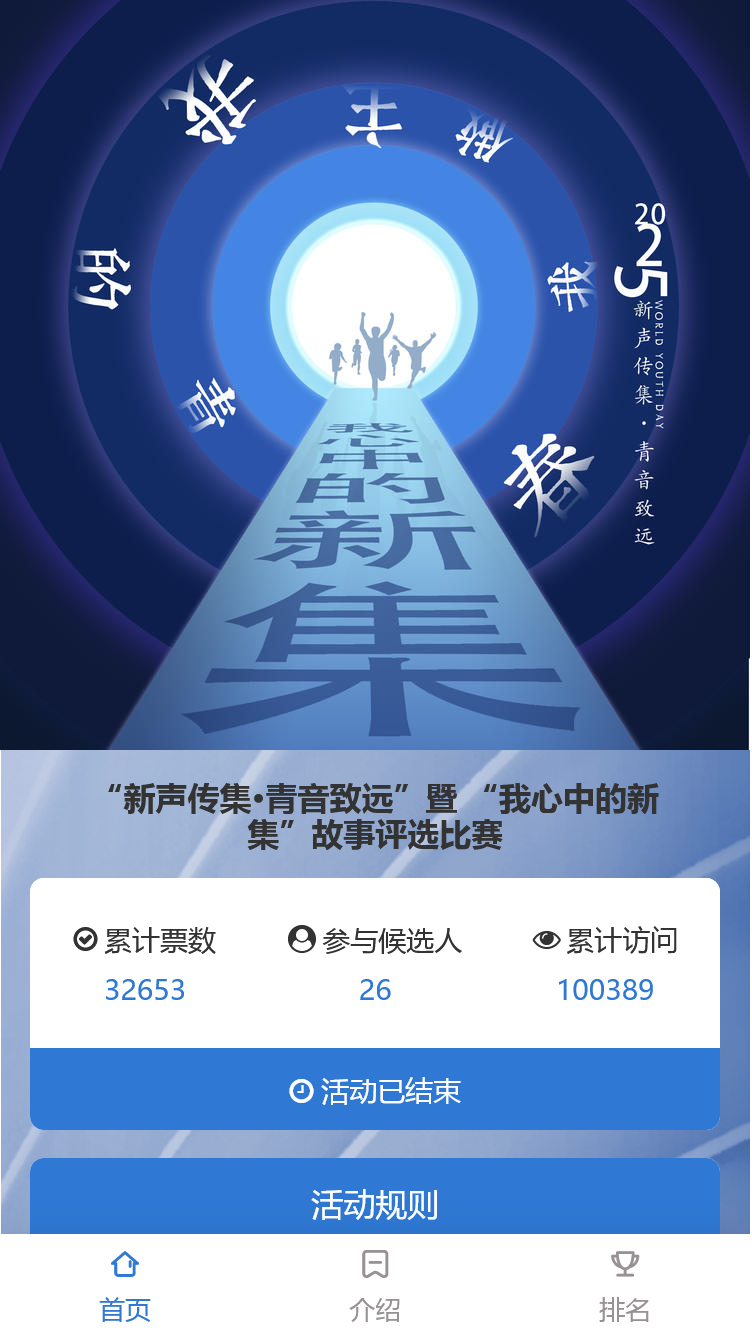Screen dimensions: 752x1336
Task: Click the visit count 100389
Action: click(603, 990)
